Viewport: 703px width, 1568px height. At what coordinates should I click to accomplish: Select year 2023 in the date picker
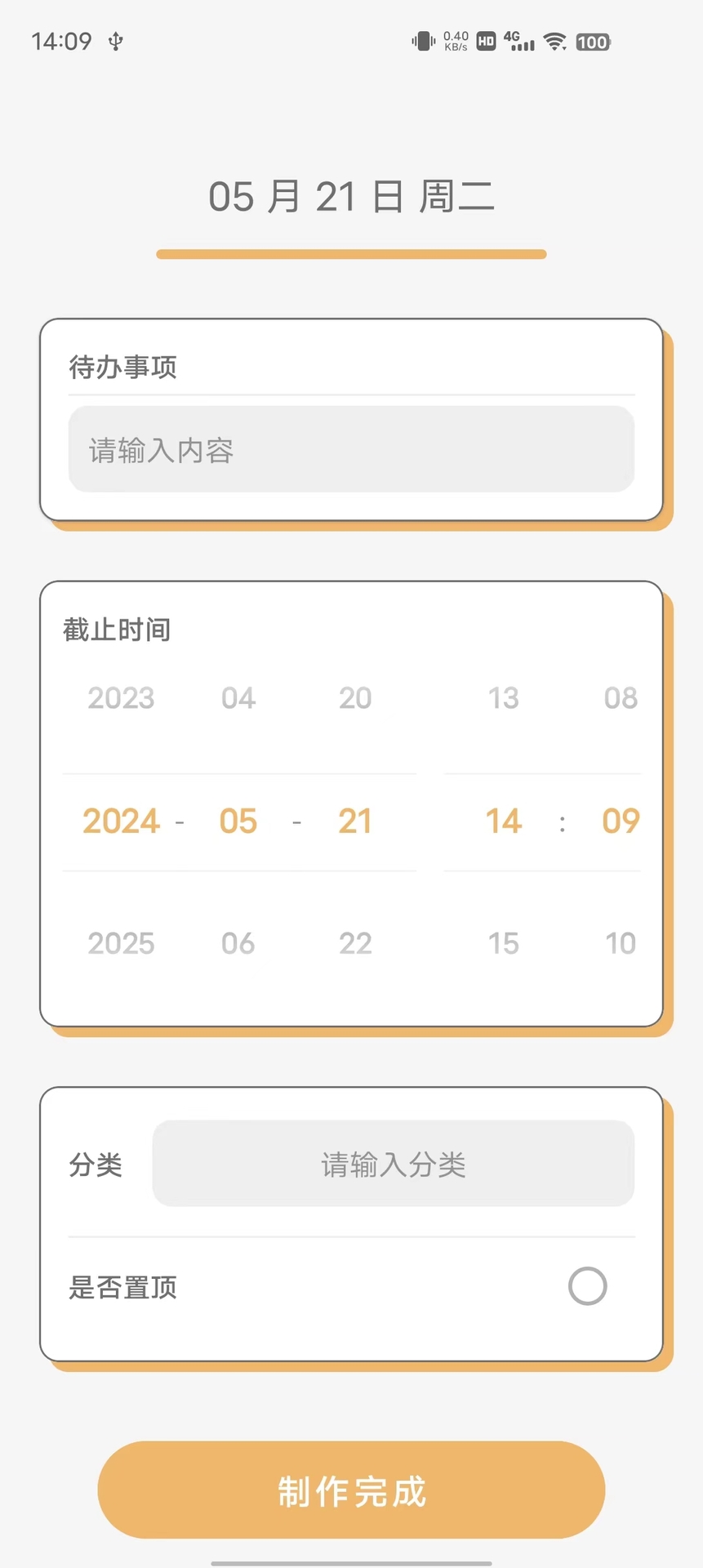121,698
